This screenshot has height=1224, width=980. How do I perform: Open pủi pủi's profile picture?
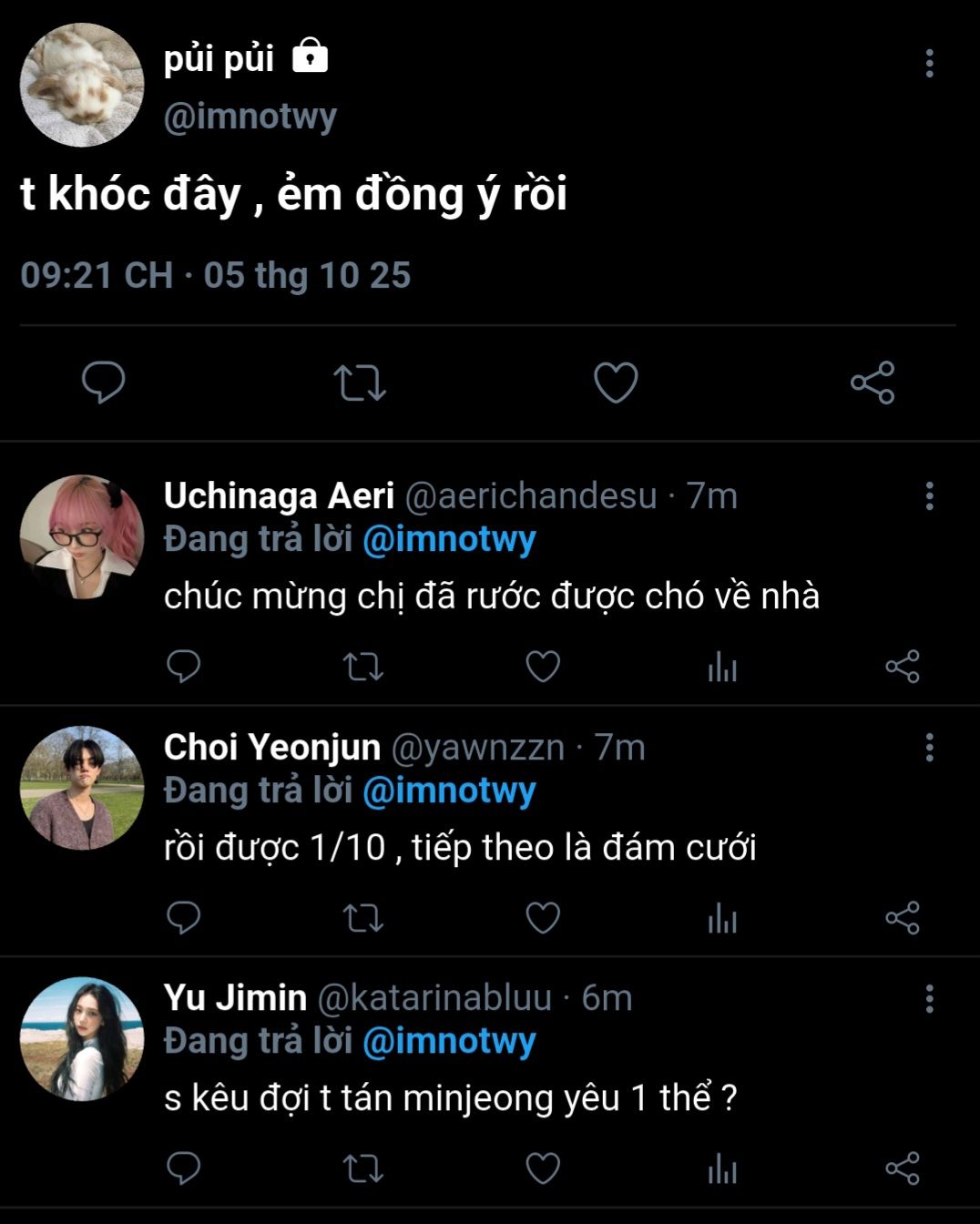point(82,85)
